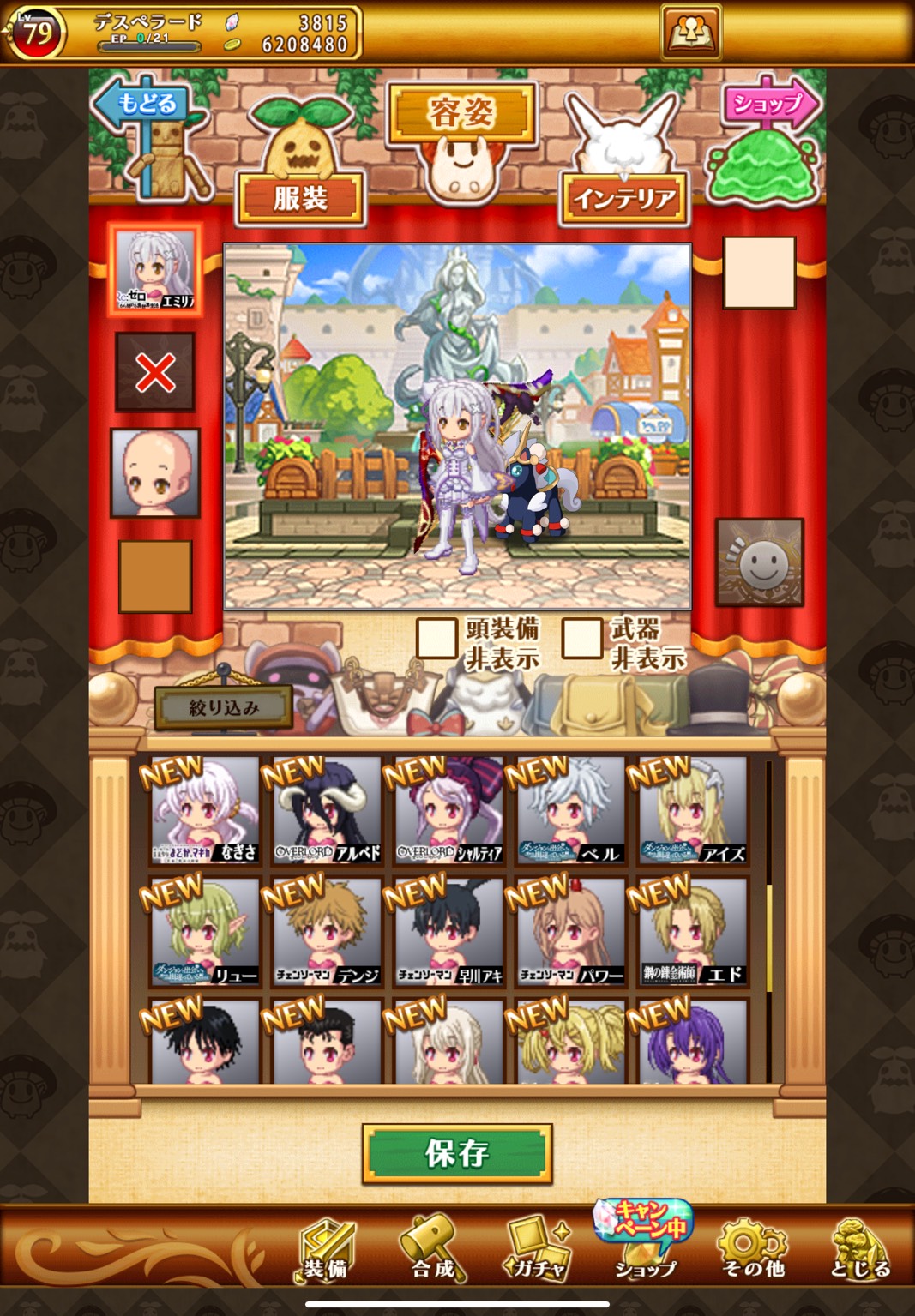Pick the パワー appearance
The image size is (915, 1316).
(x=570, y=932)
